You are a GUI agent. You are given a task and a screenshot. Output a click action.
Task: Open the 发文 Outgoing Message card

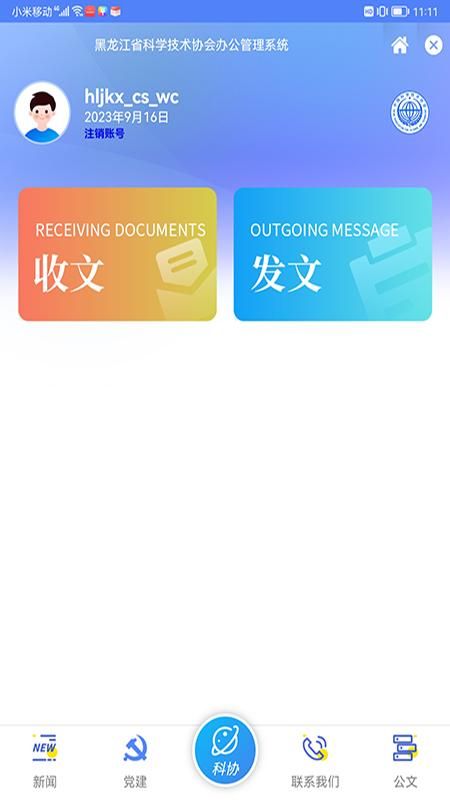point(333,254)
